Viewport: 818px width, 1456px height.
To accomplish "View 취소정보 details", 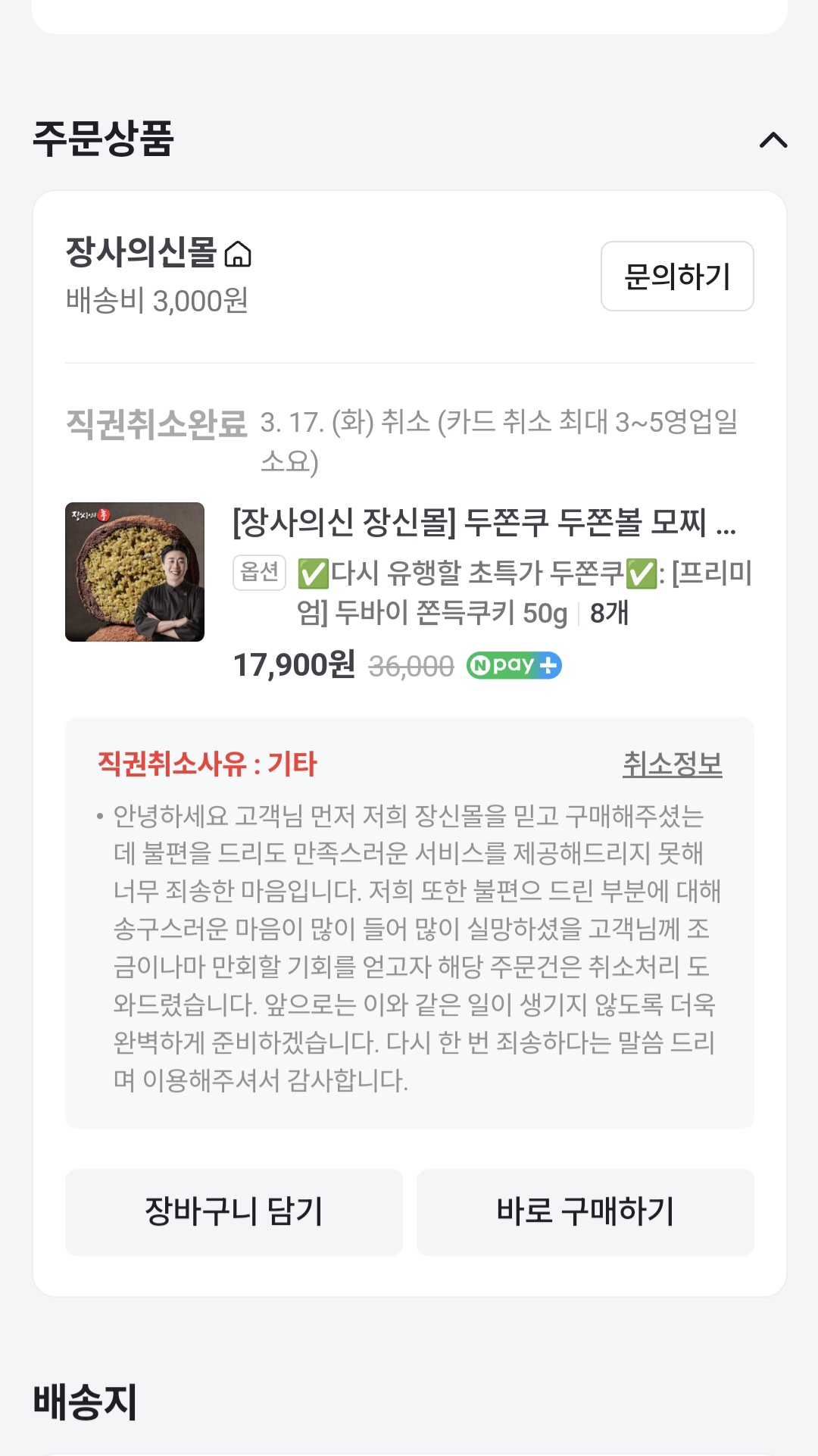I will tap(672, 764).
